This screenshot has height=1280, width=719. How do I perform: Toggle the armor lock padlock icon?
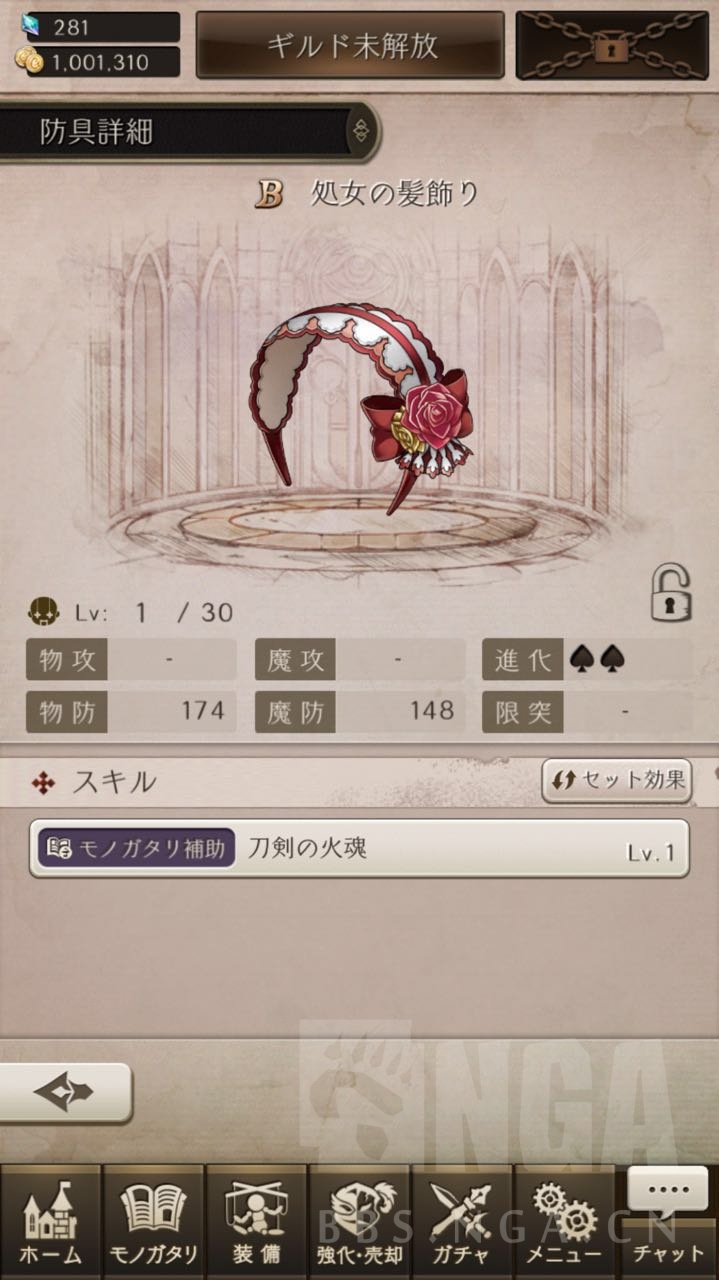point(670,593)
